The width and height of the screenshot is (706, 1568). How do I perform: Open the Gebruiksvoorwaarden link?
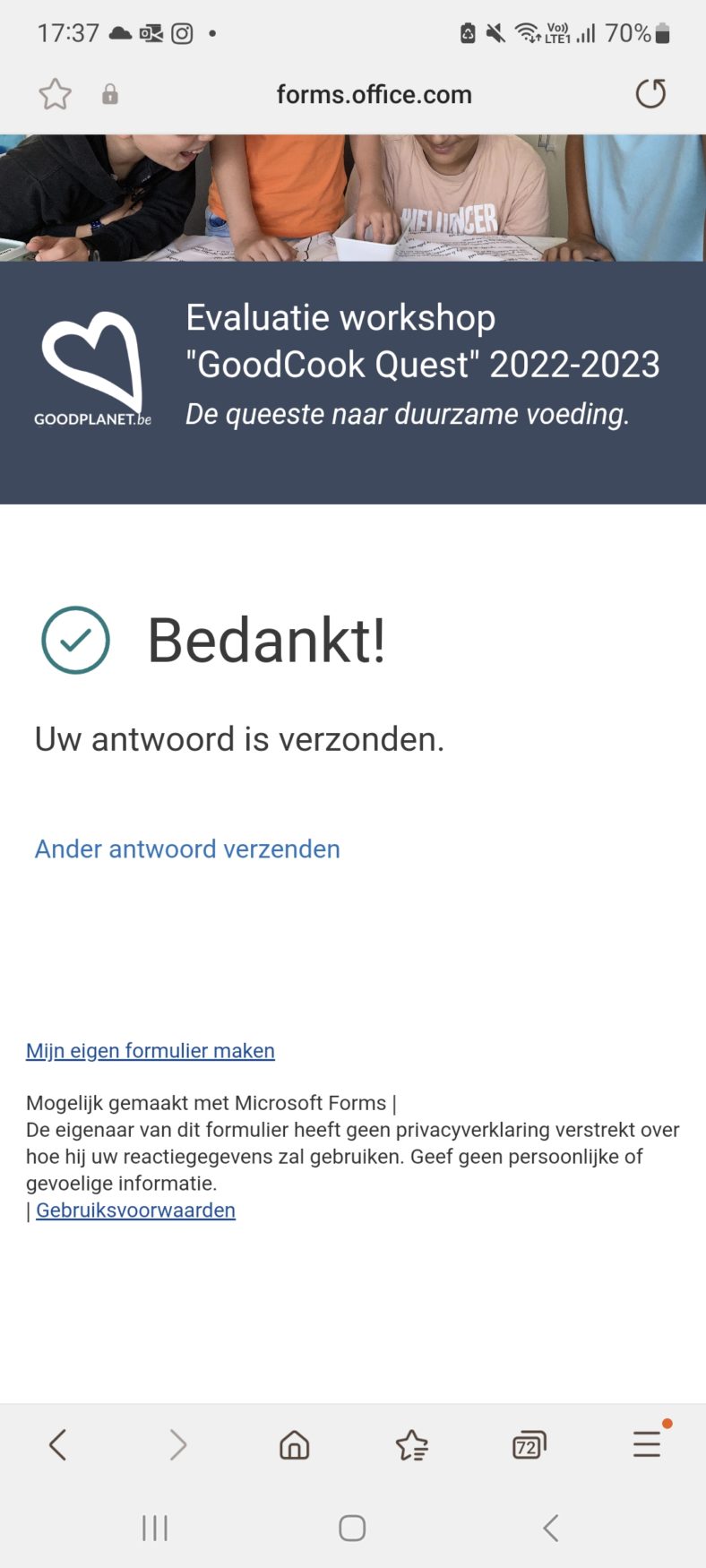[135, 1210]
